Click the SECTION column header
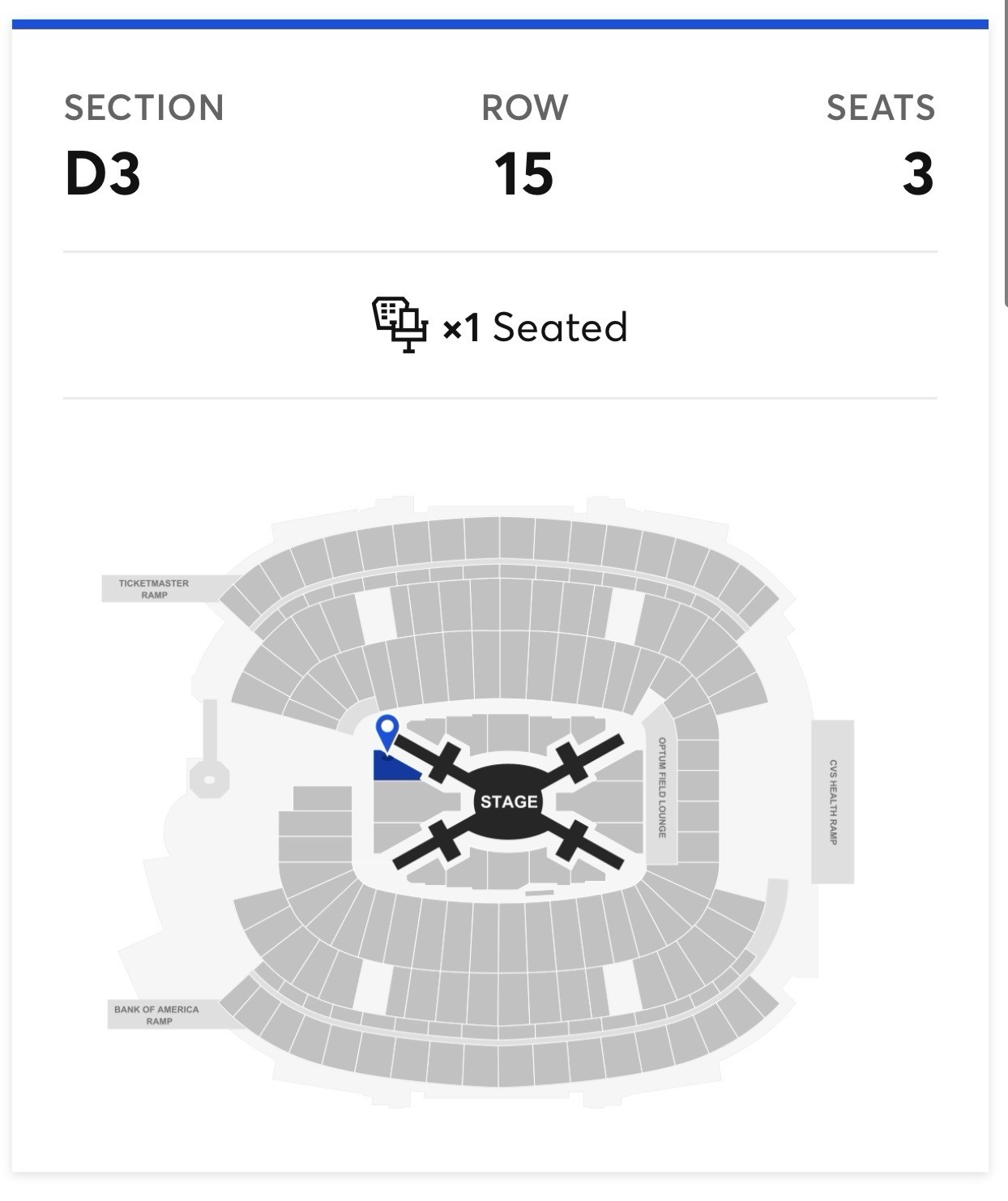The width and height of the screenshot is (1008, 1201). coord(144,105)
